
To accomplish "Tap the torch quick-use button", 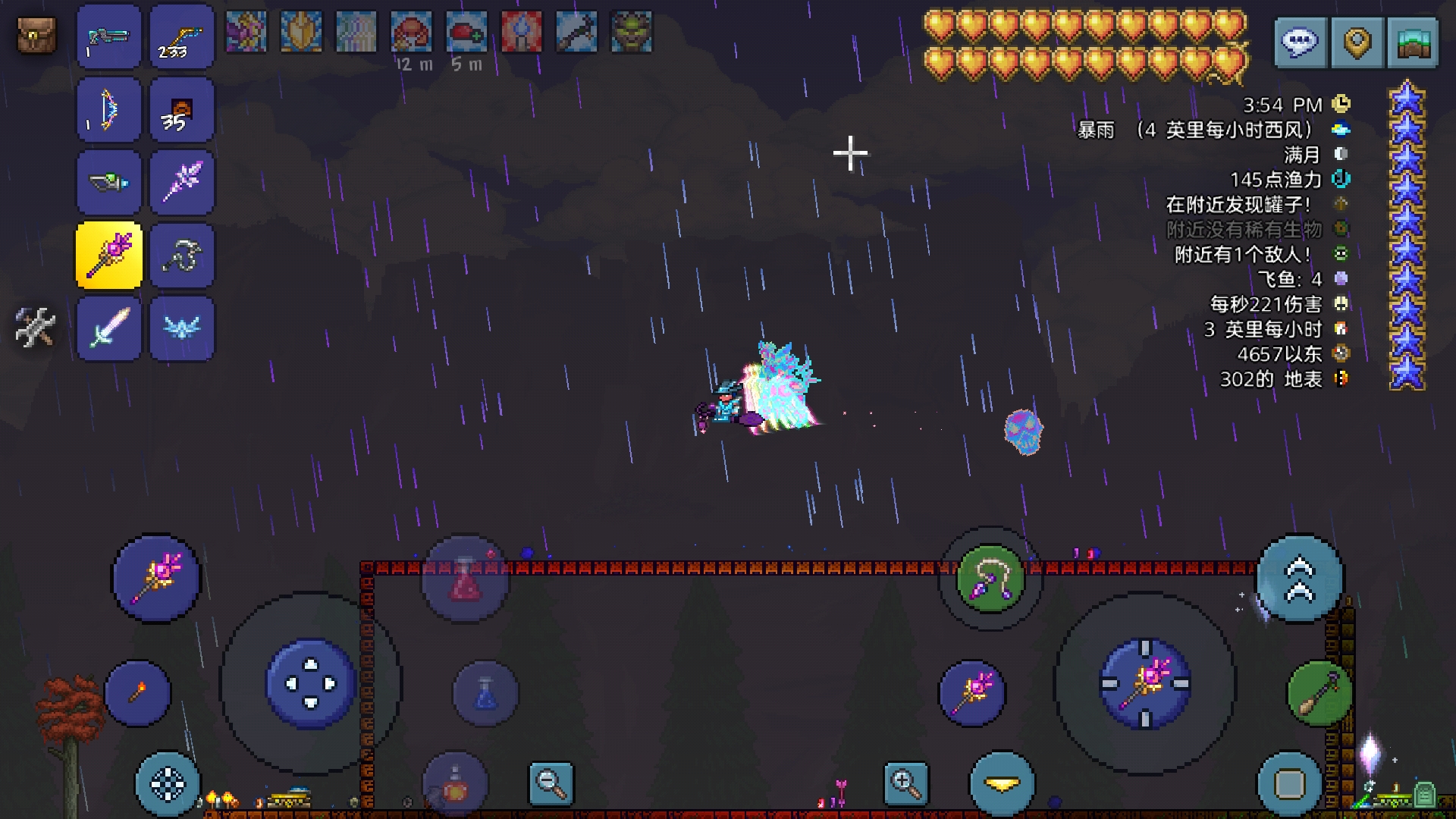I will [138, 693].
